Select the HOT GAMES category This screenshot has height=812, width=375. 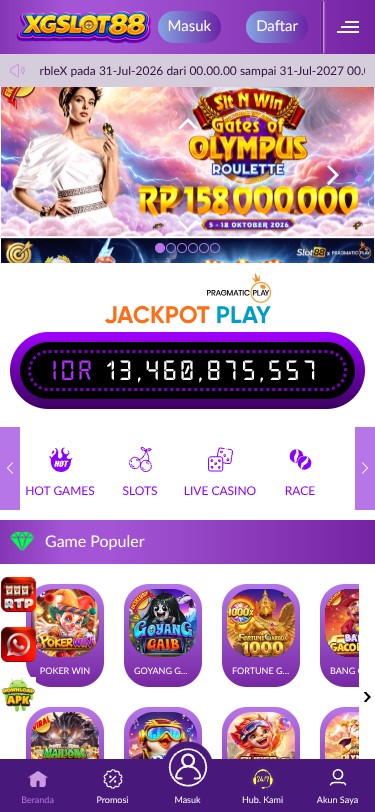(60, 471)
